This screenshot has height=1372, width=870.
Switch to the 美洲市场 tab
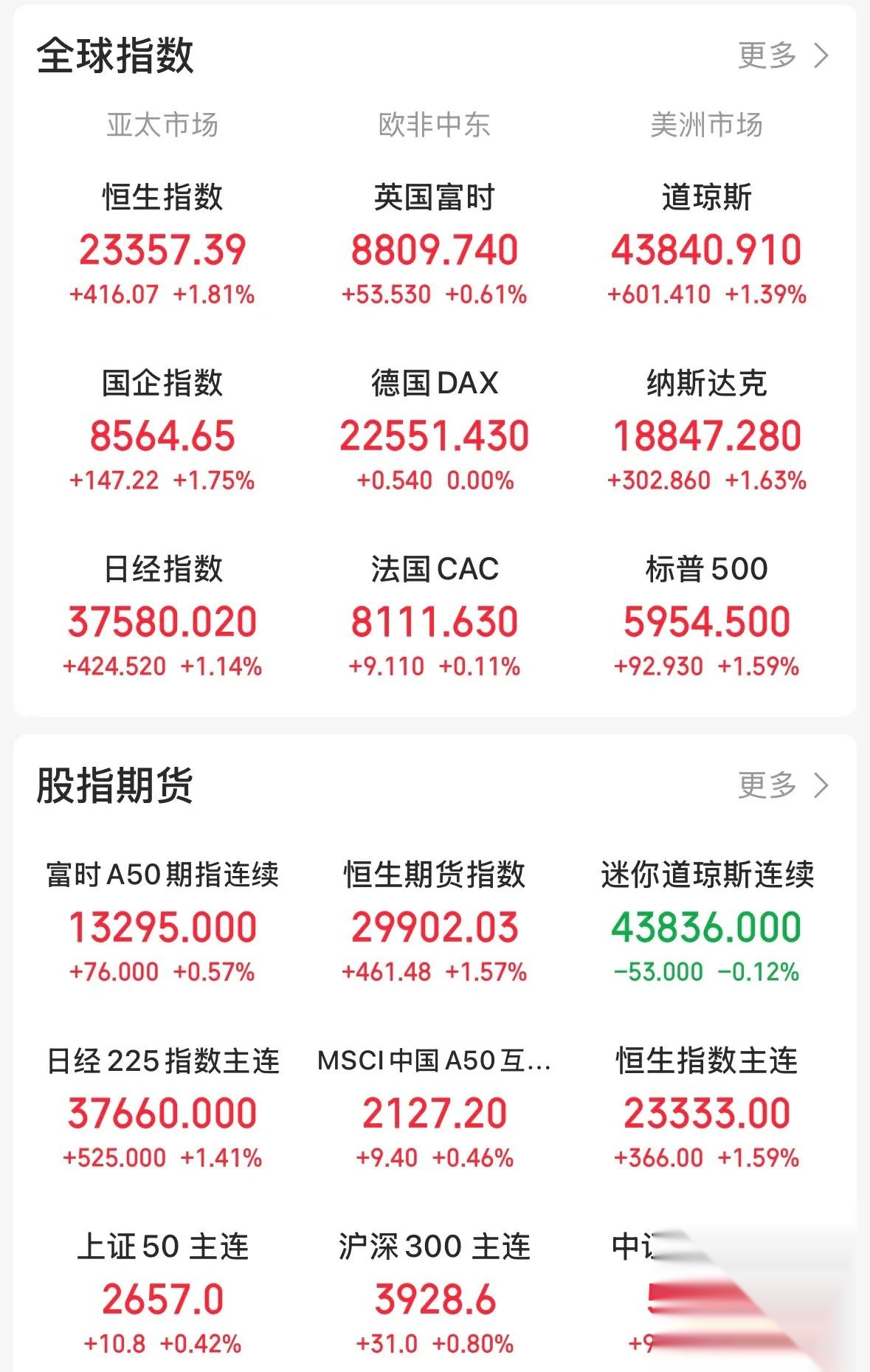pos(707,125)
